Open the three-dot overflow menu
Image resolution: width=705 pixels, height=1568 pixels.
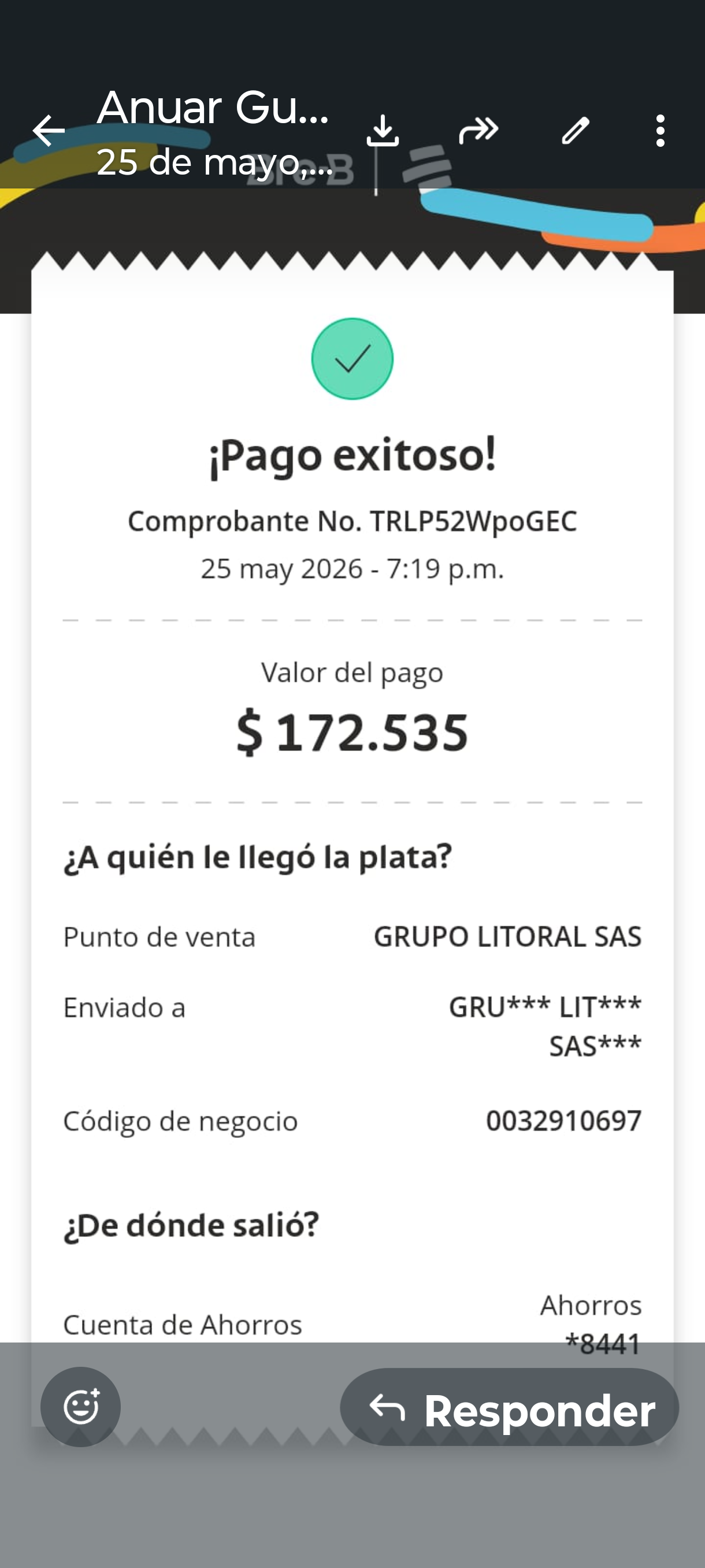660,130
